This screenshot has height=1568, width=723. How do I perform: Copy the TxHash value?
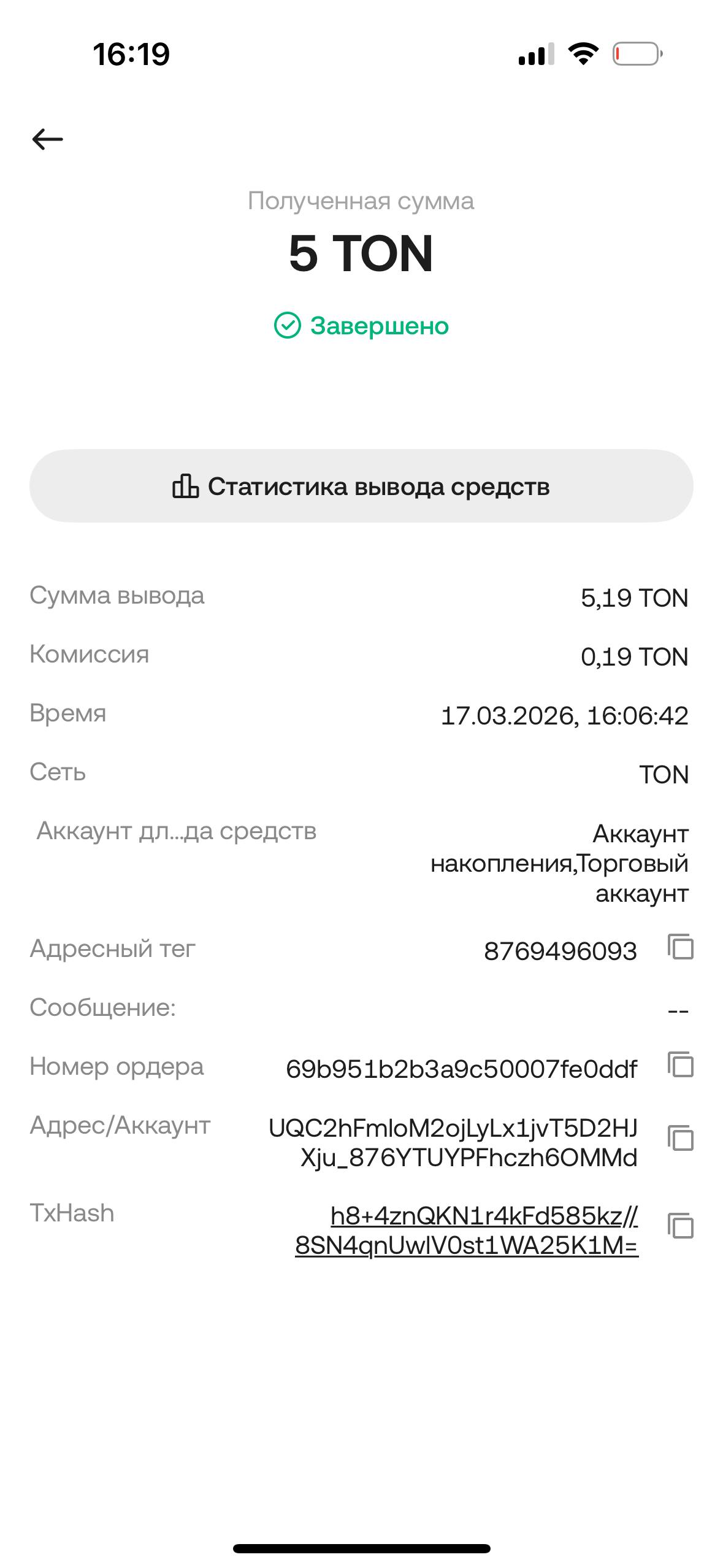tap(680, 1226)
